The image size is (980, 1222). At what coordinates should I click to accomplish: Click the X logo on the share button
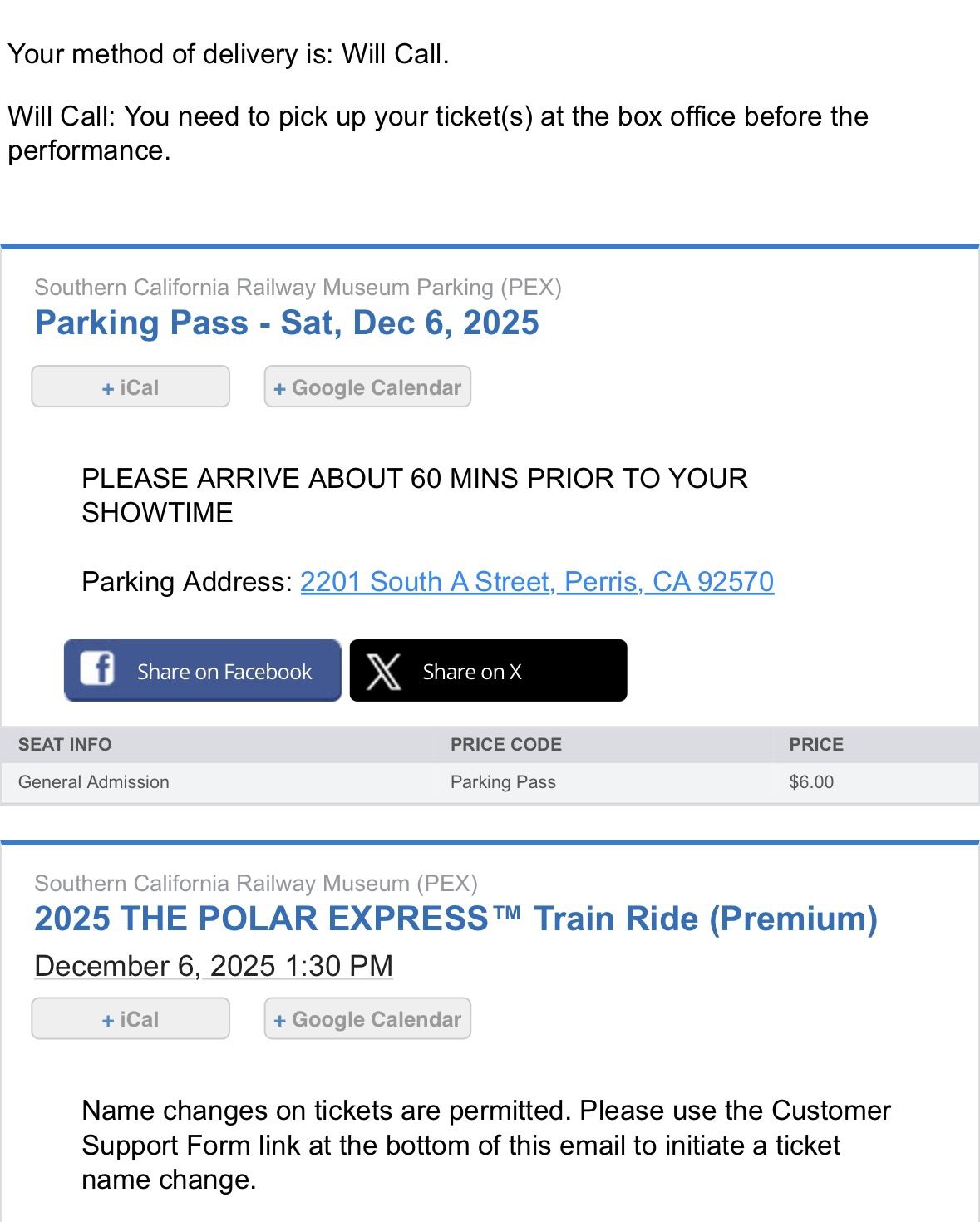coord(383,670)
